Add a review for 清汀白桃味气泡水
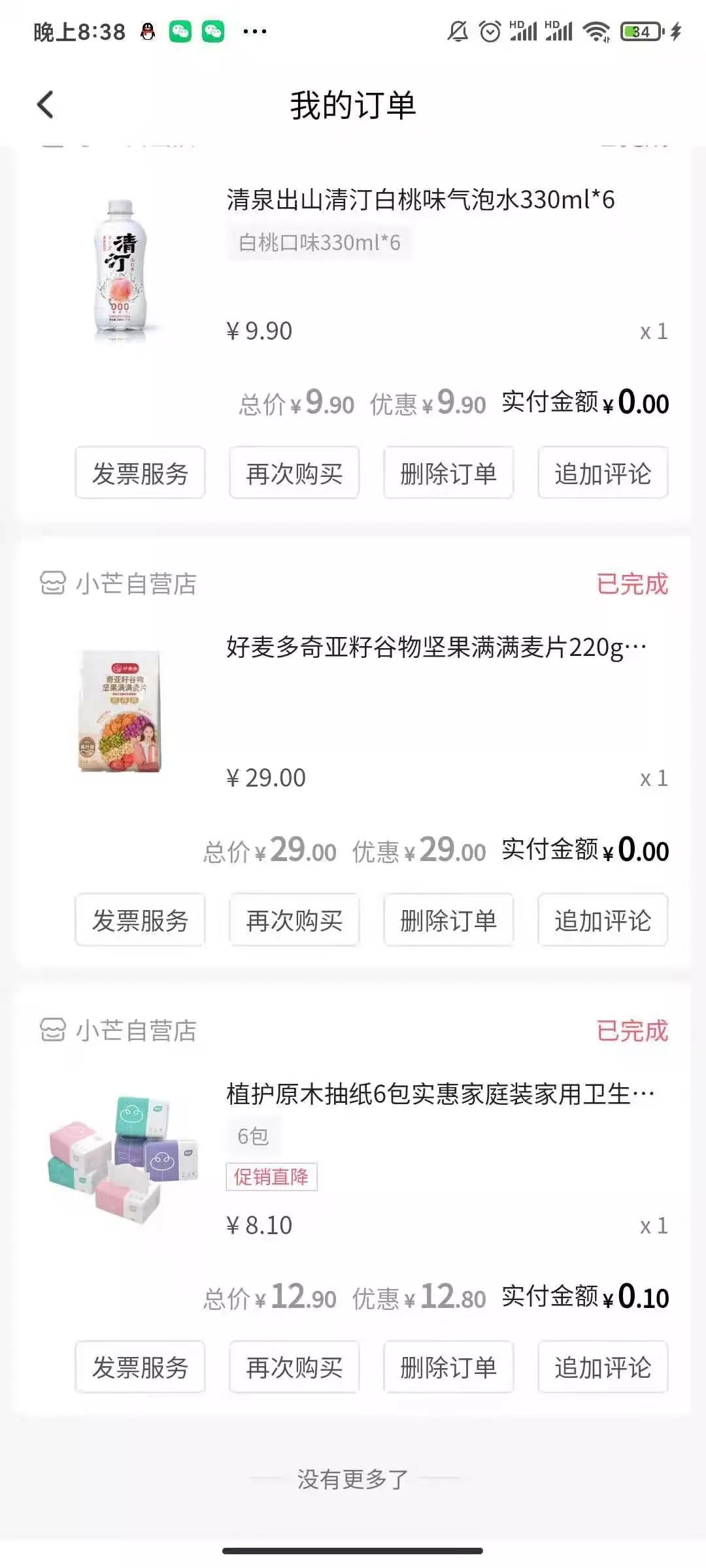Screen dimensions: 706x1568 (603, 473)
